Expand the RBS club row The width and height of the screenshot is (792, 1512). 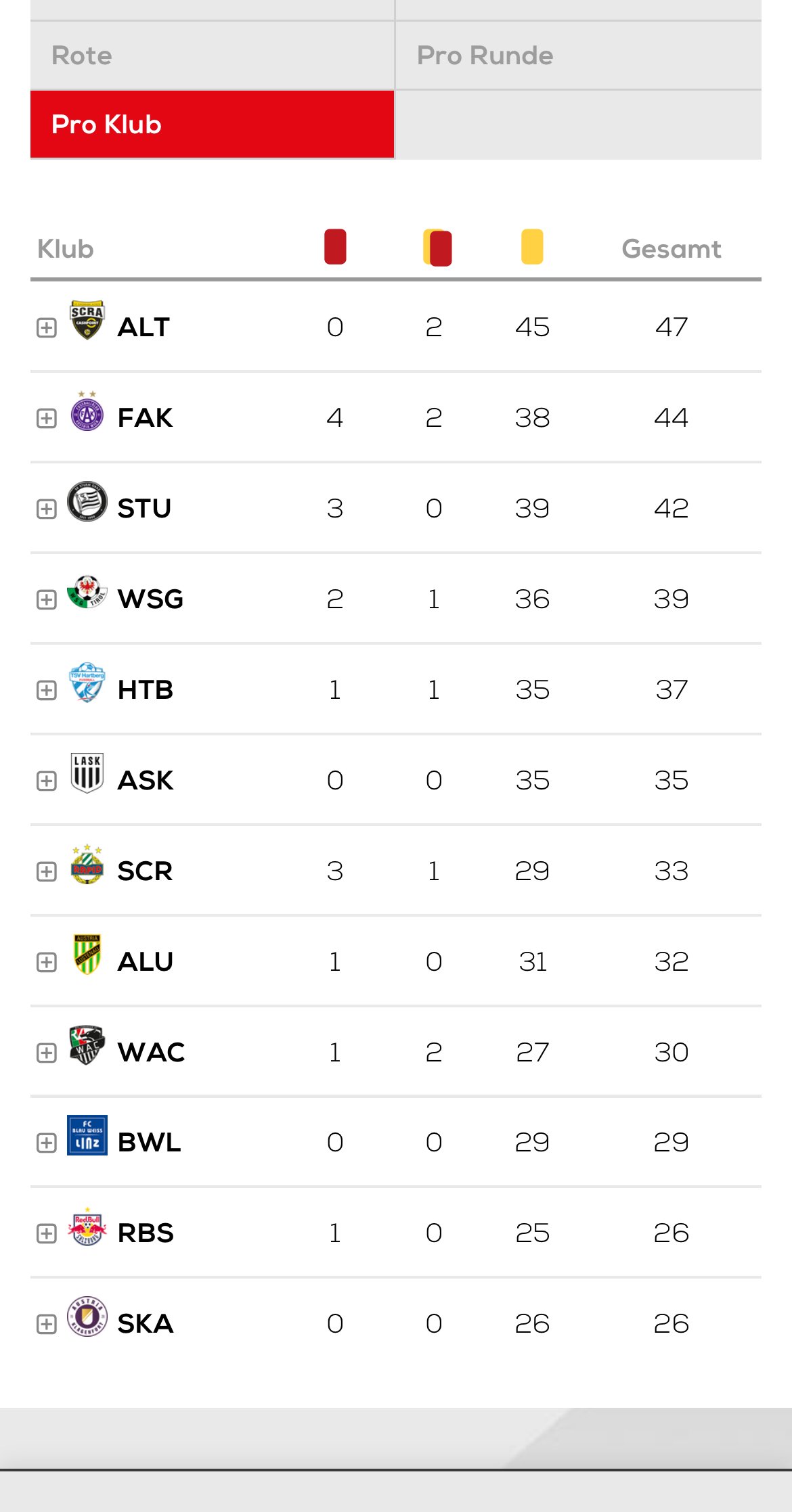coord(46,1234)
